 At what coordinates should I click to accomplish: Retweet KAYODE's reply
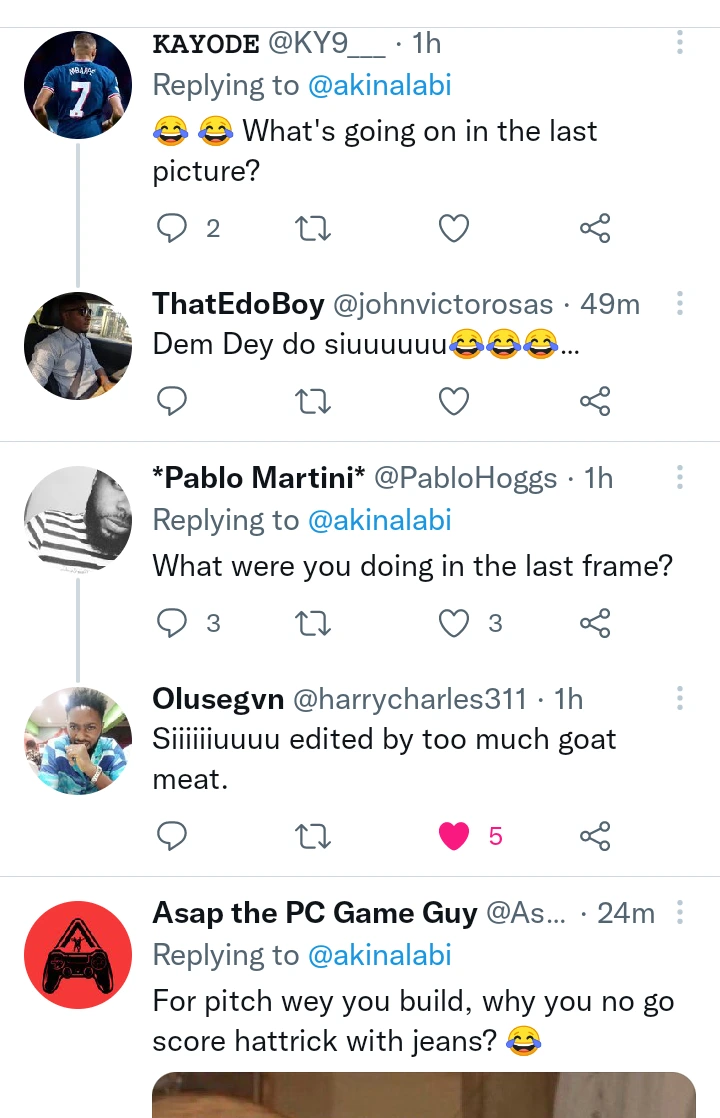tap(315, 229)
